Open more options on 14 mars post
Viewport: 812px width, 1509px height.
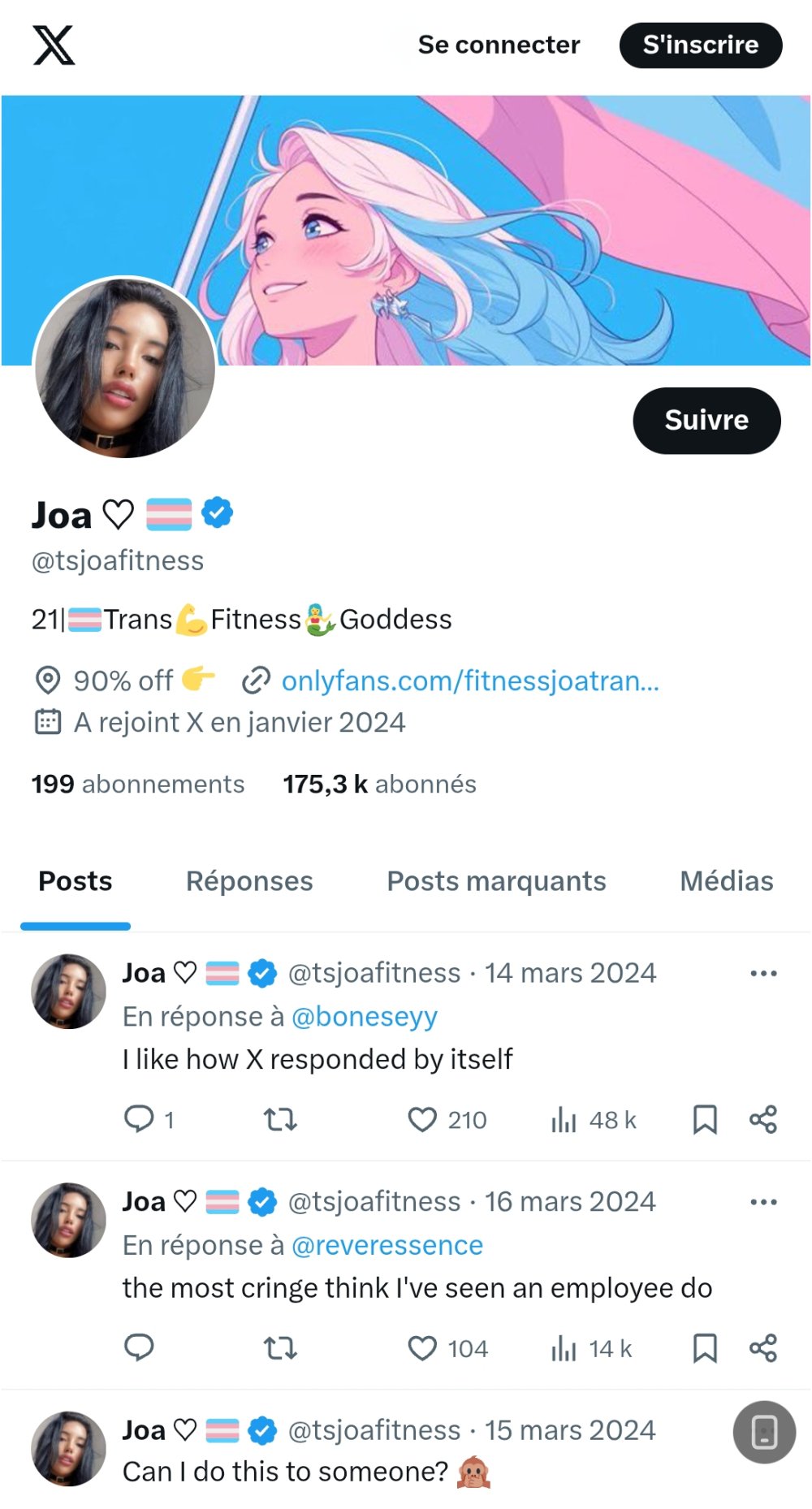click(763, 973)
